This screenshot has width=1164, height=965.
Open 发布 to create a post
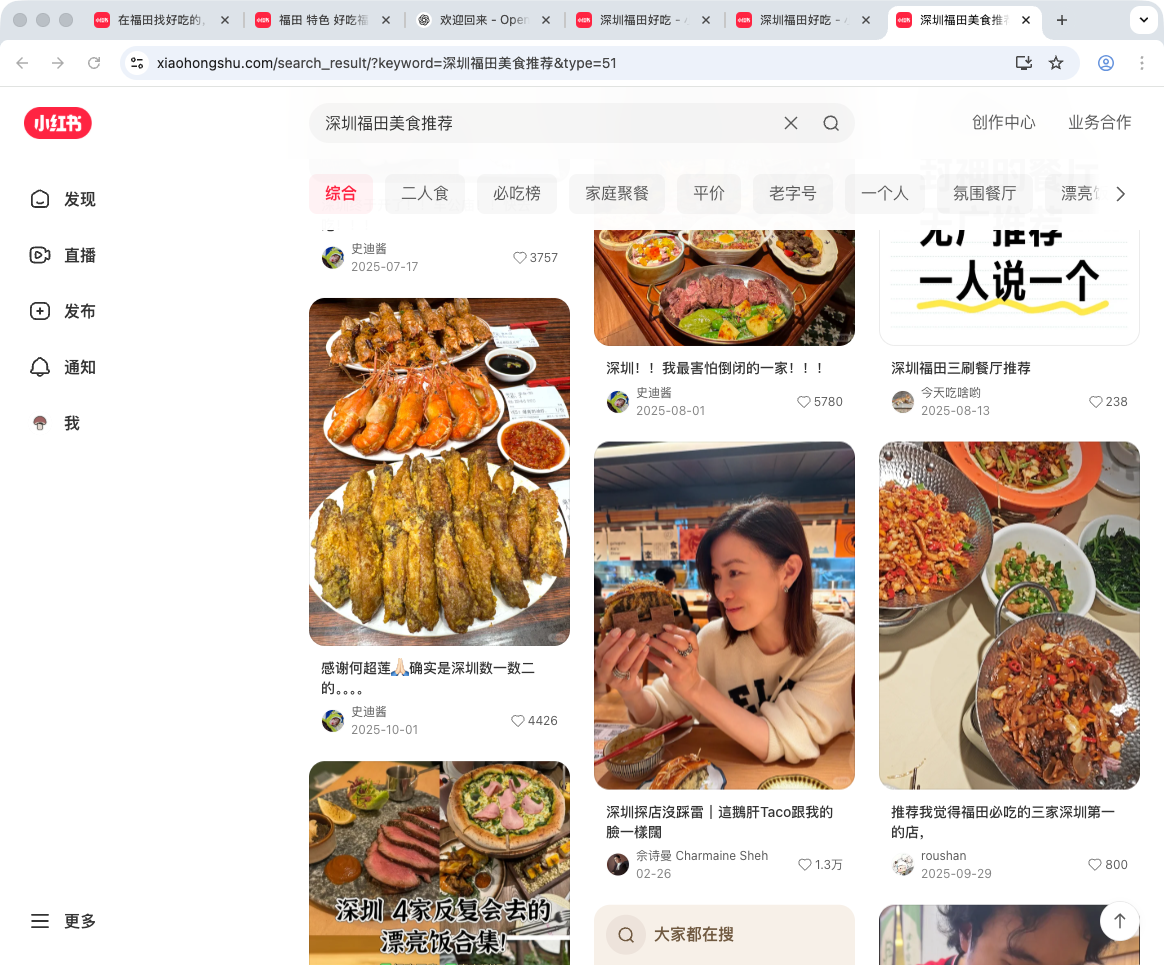64,311
